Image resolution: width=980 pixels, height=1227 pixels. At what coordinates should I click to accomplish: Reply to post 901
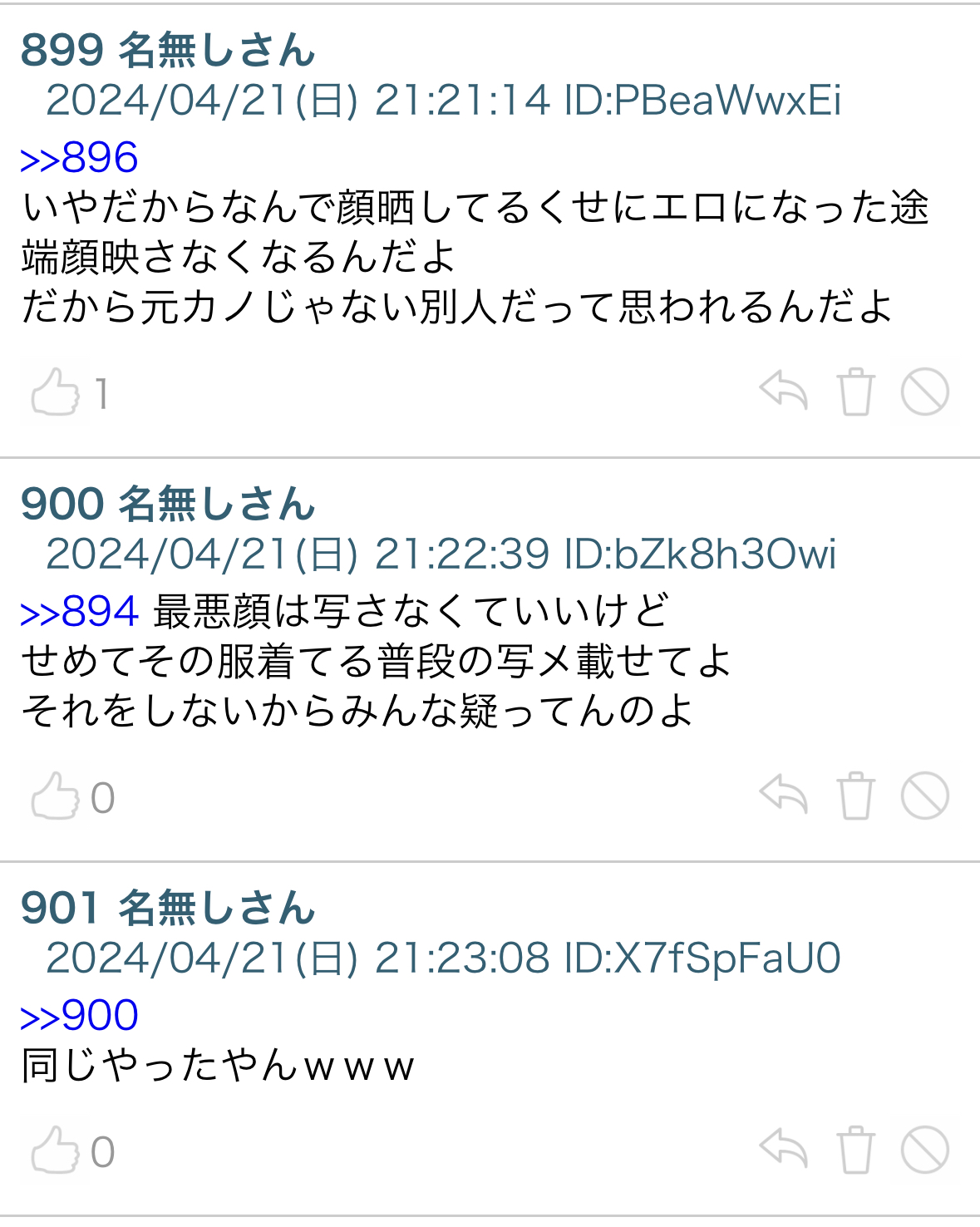click(x=784, y=1149)
